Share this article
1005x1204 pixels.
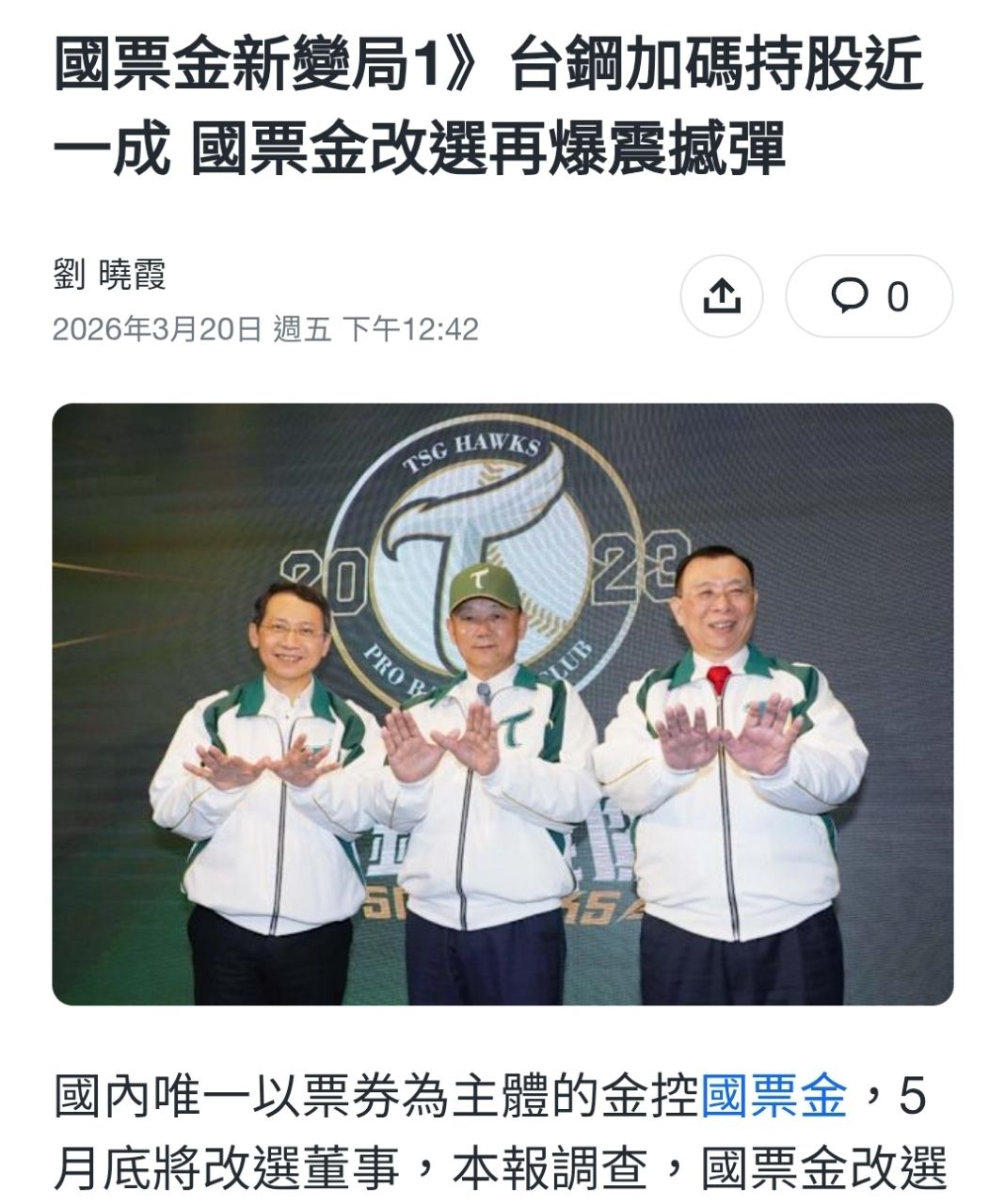coord(721,296)
